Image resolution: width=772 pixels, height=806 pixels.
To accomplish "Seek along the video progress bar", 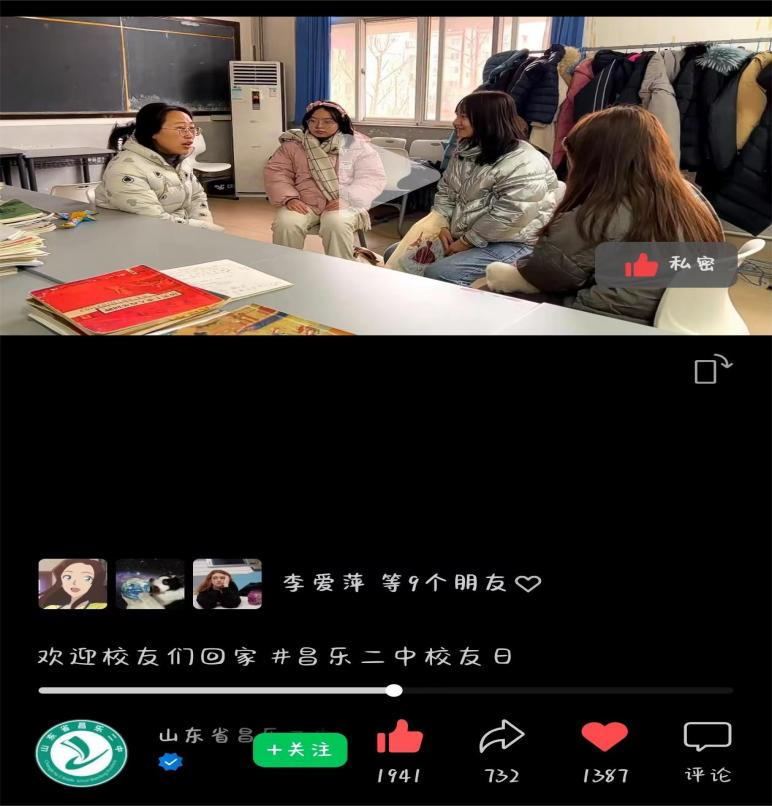I will [394, 690].
